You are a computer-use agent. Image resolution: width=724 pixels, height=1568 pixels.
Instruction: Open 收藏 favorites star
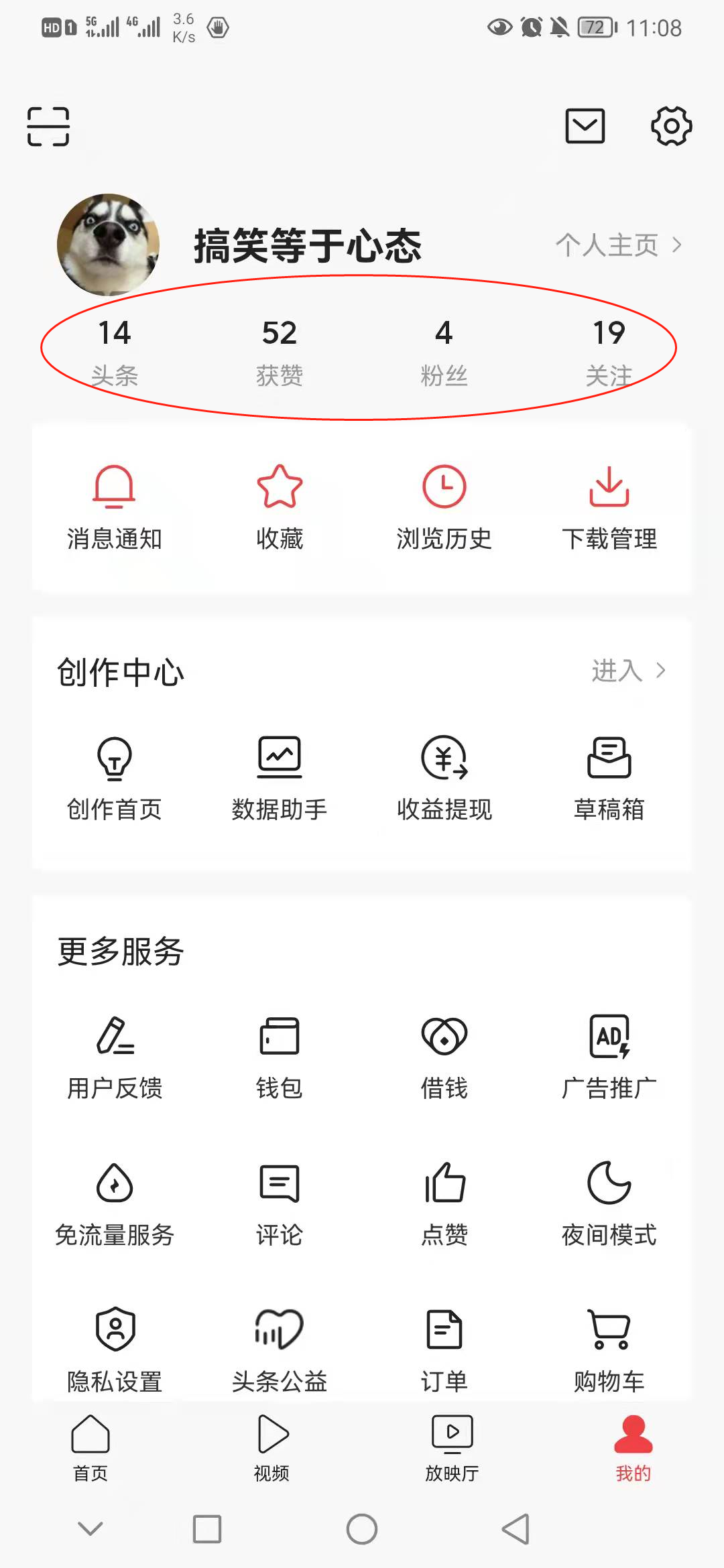[279, 506]
